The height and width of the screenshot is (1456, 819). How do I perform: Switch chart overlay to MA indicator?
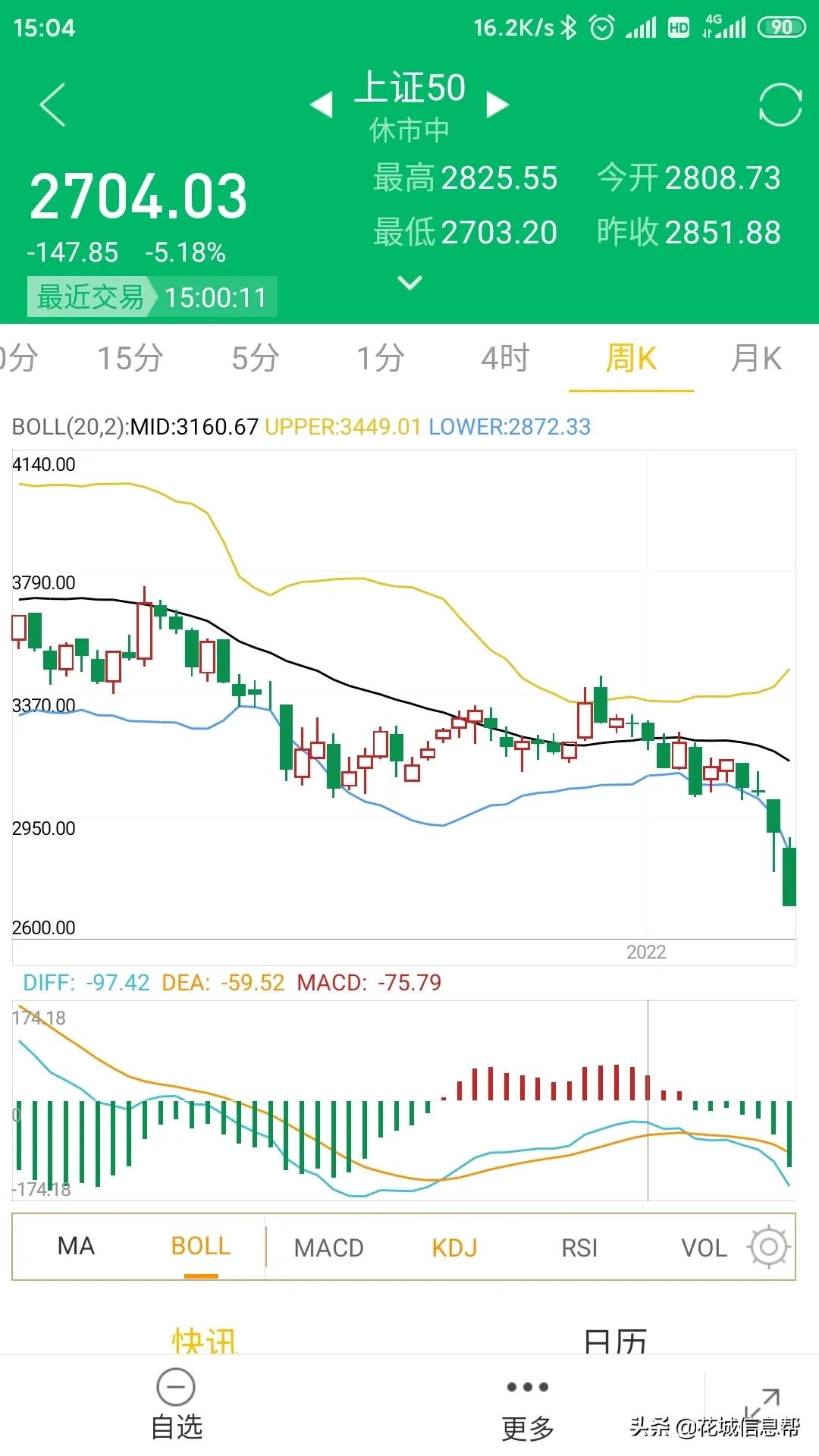75,1246
